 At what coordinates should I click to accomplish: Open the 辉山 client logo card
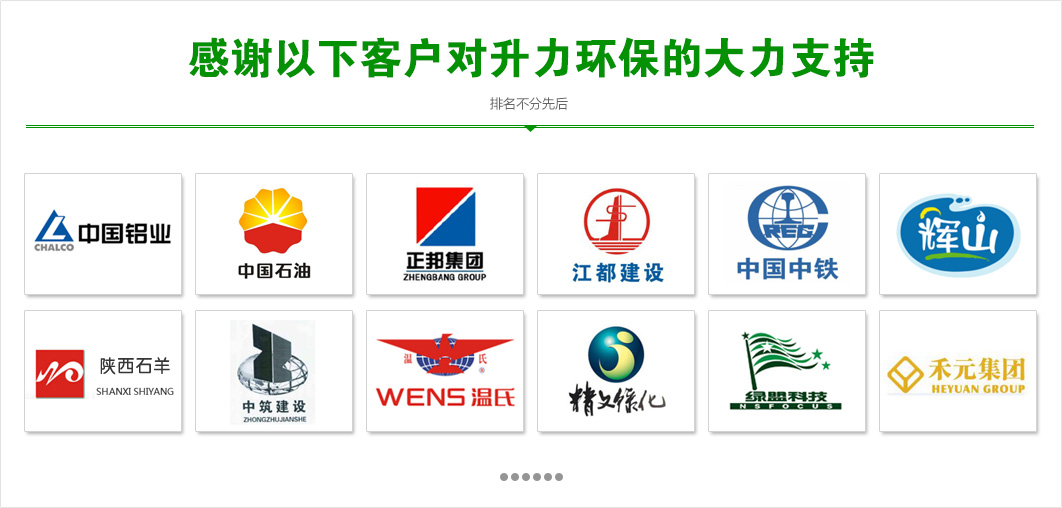(x=958, y=234)
